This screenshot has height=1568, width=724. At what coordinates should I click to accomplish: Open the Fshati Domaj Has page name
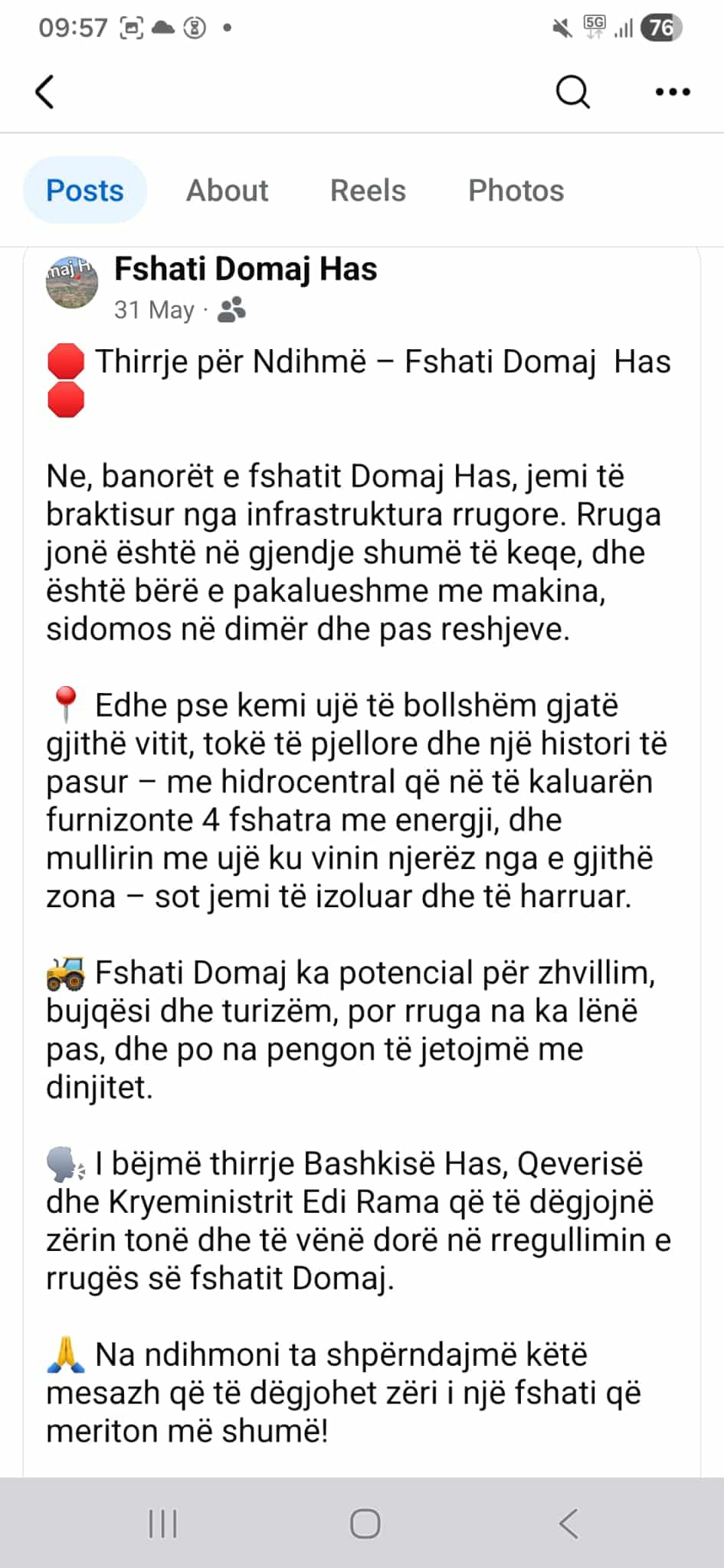[x=245, y=269]
